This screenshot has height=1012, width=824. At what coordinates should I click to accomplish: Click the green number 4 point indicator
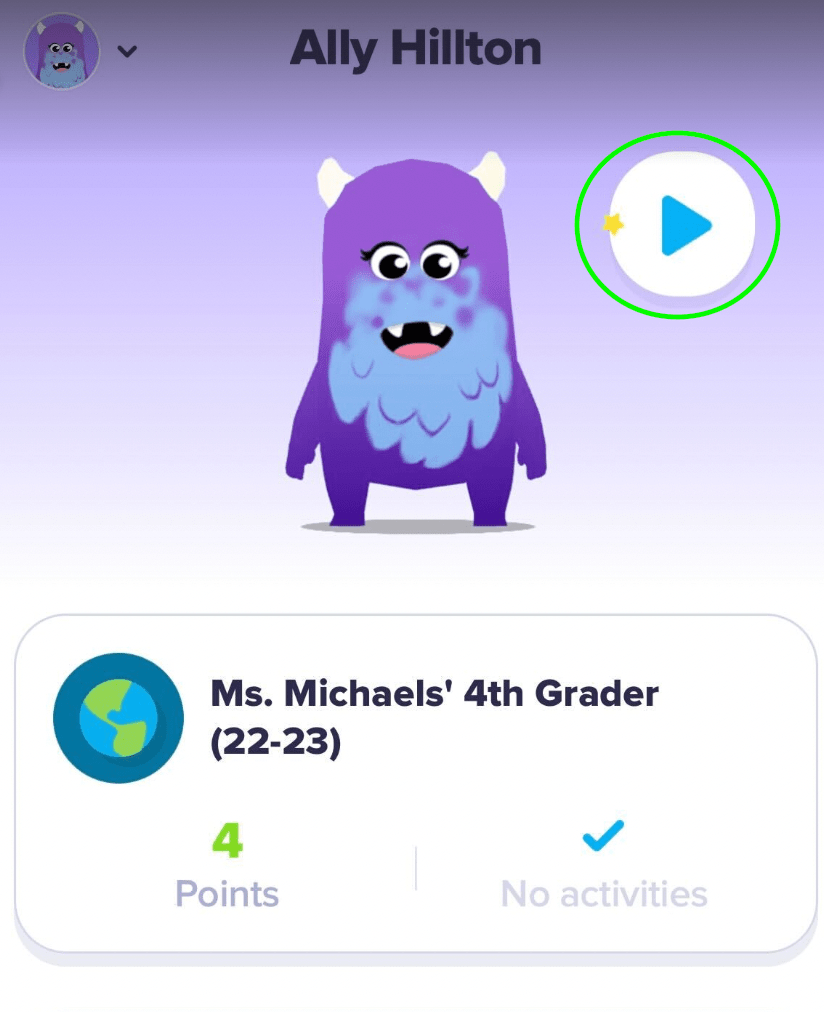227,840
